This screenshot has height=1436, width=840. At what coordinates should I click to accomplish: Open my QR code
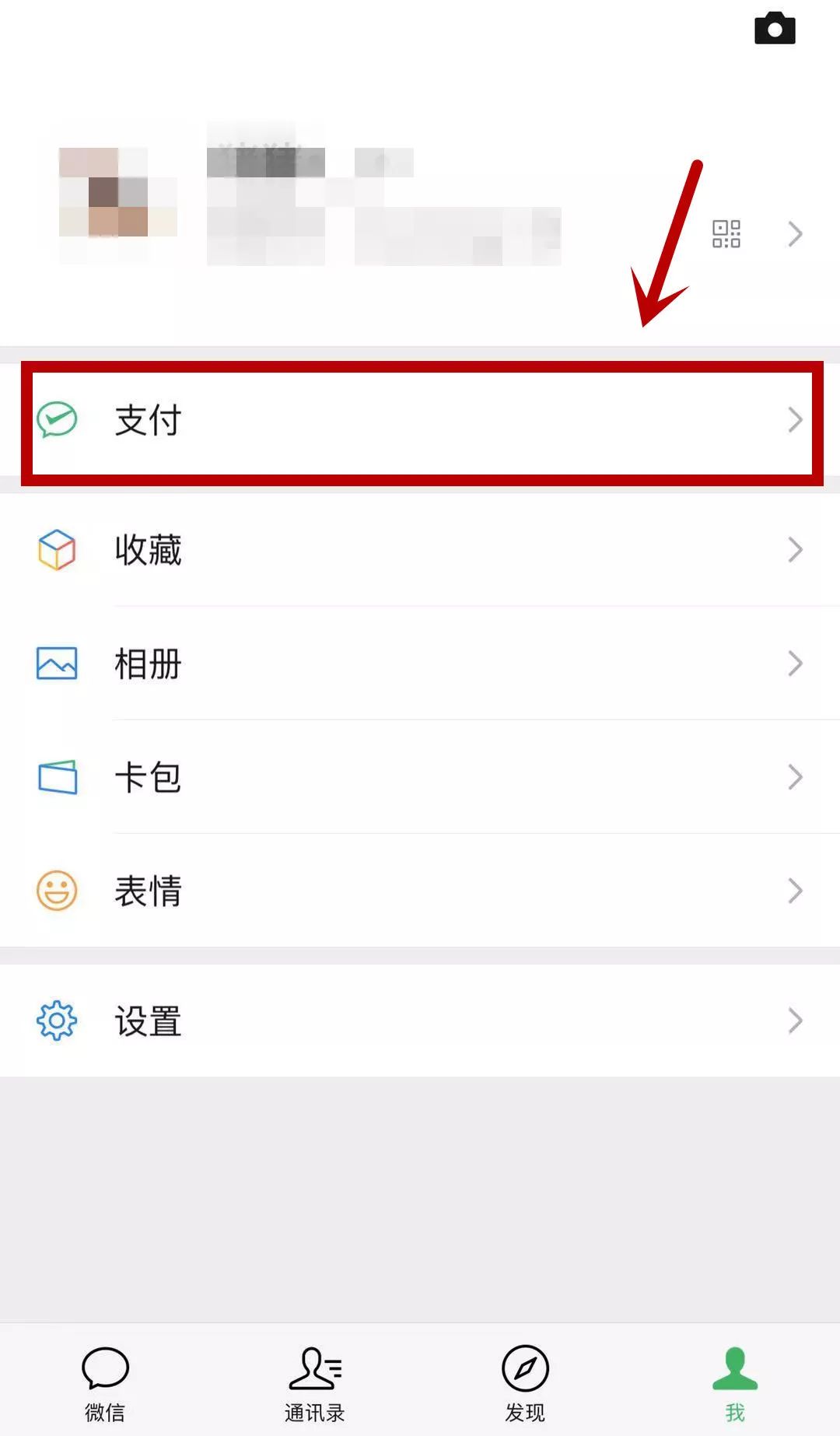[x=726, y=233]
